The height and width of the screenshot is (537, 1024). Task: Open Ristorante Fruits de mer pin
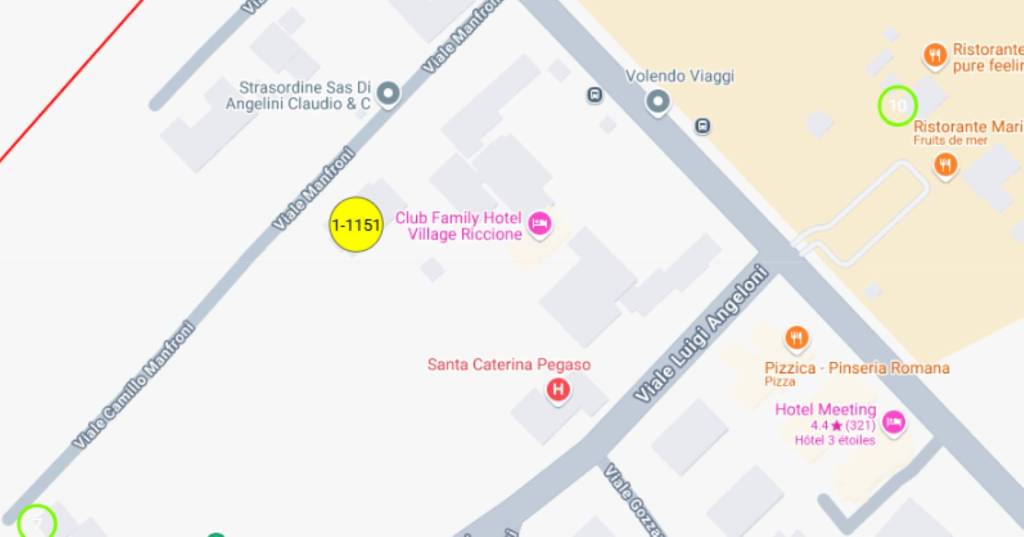click(945, 165)
